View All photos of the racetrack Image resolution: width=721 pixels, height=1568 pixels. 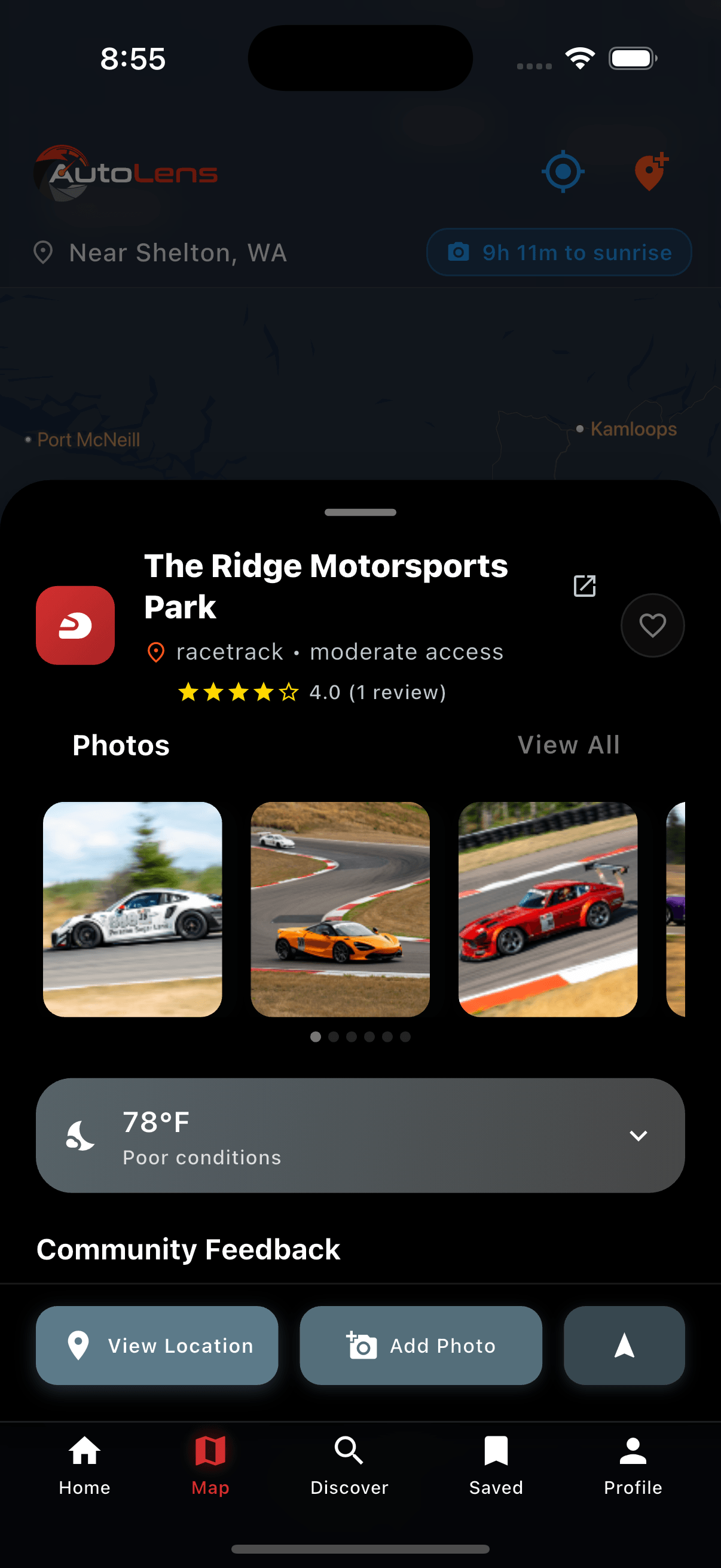pyautogui.click(x=569, y=745)
